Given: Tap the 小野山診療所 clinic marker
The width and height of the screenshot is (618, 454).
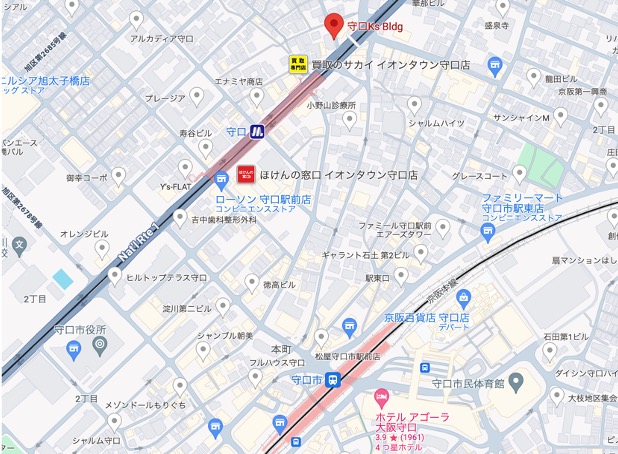Looking at the screenshot, I should point(349,119).
